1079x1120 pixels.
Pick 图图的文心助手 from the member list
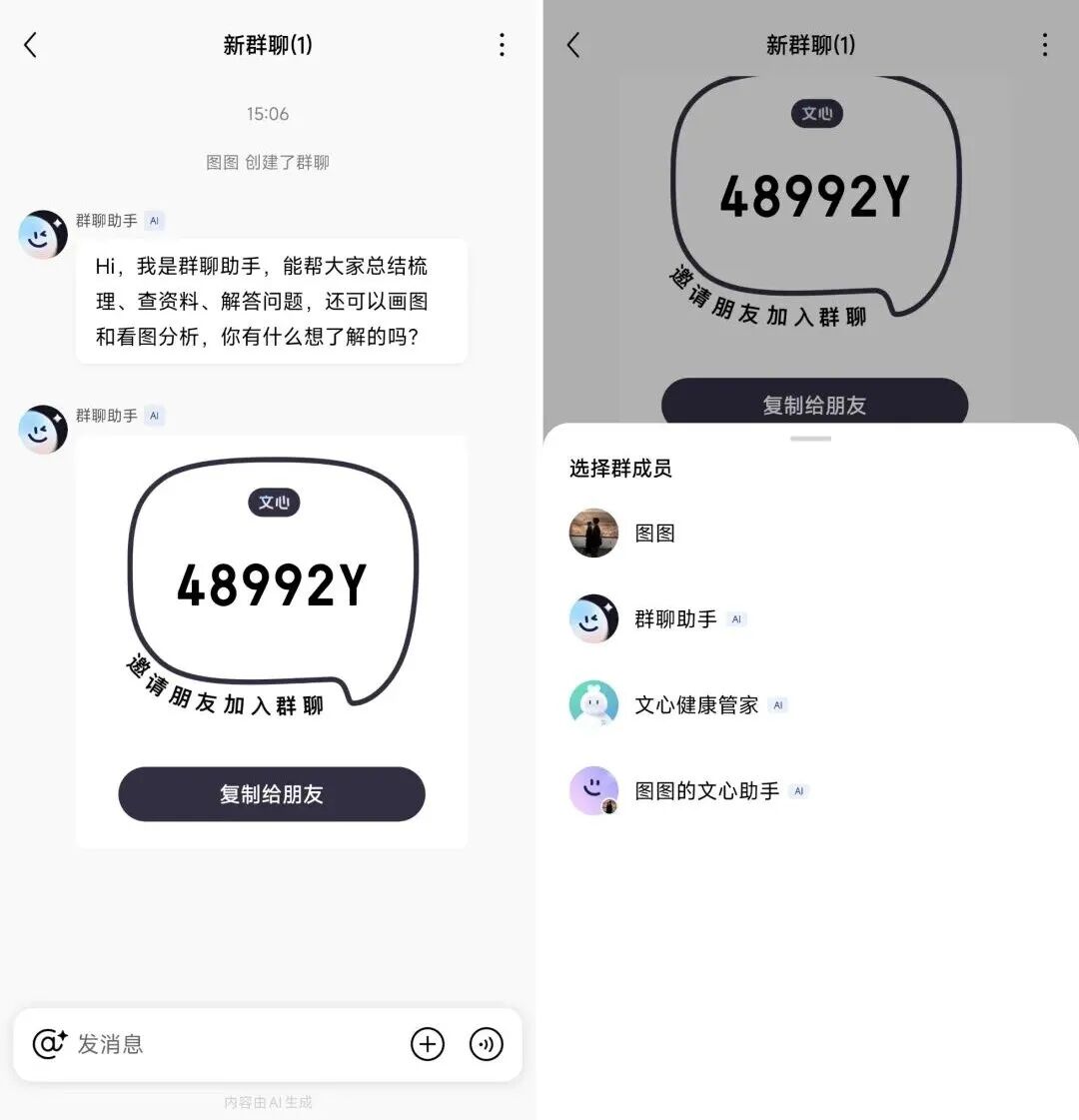(706, 791)
